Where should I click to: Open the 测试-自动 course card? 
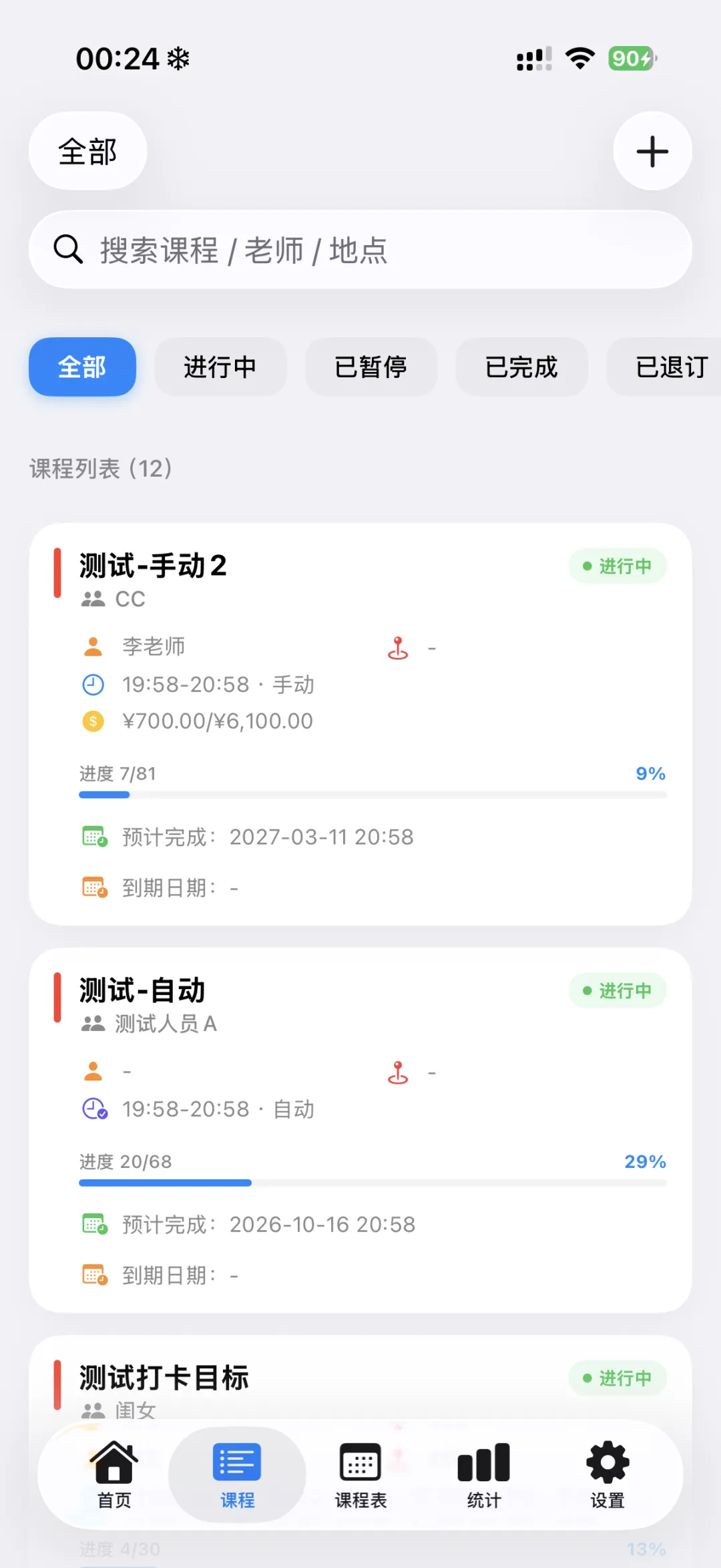(x=360, y=1130)
